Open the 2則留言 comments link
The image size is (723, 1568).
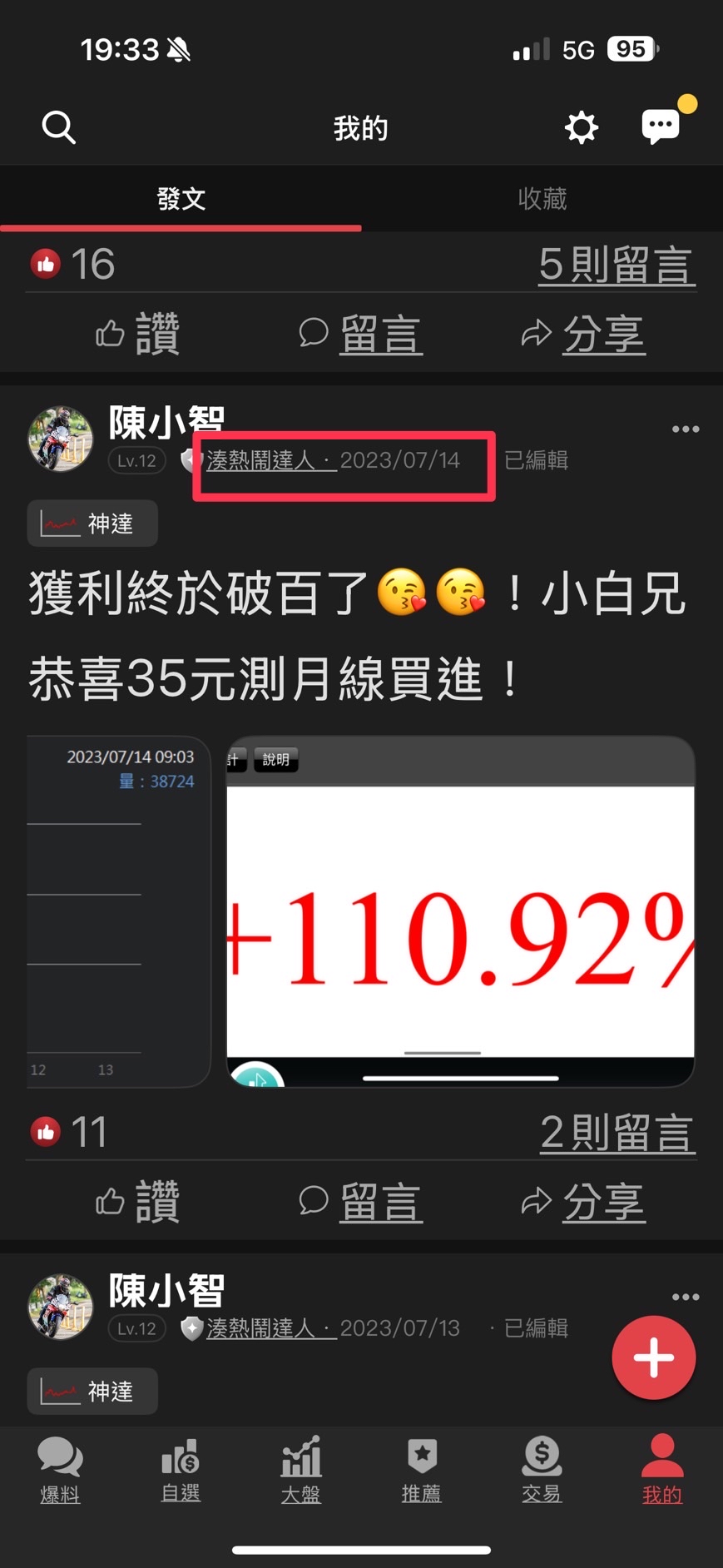point(617,1133)
